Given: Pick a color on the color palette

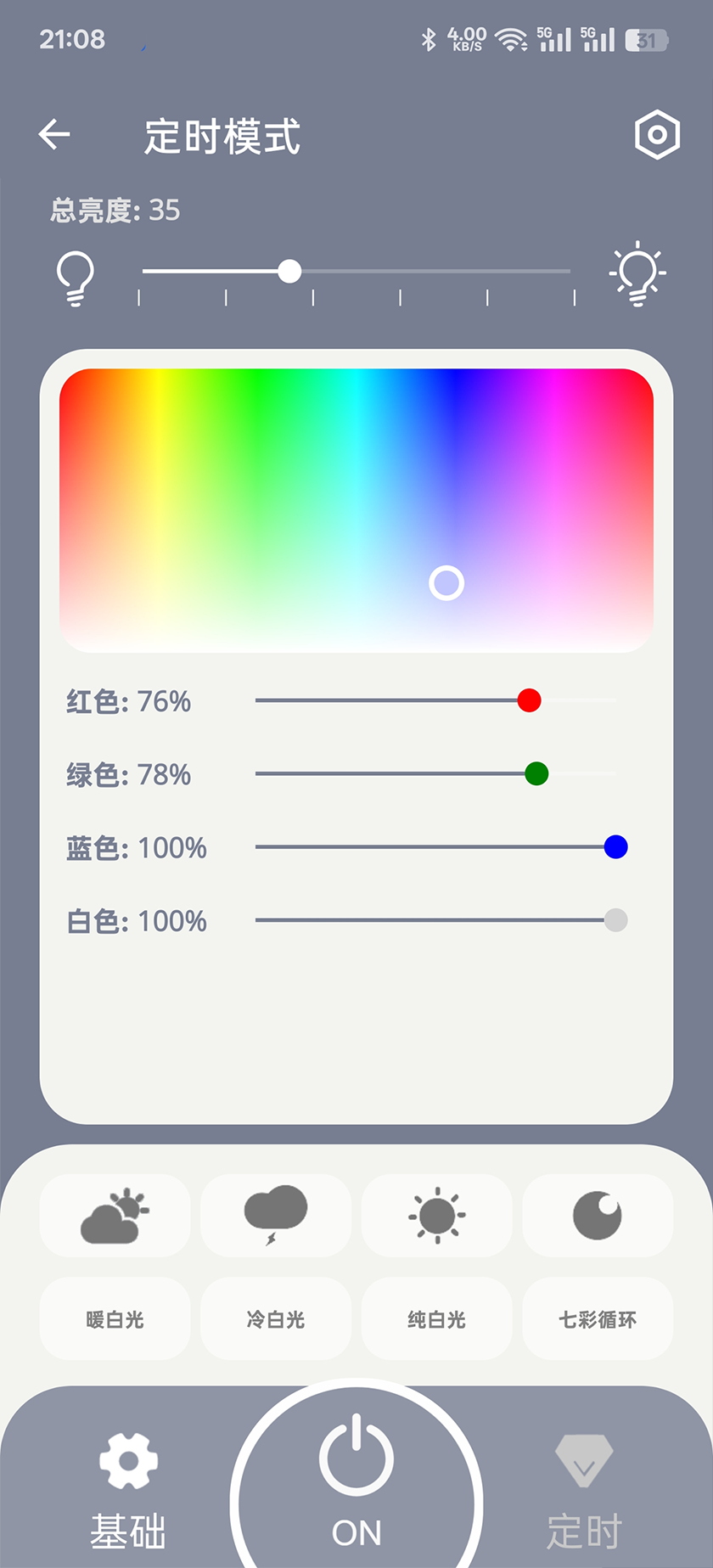Looking at the screenshot, I should point(356,509).
